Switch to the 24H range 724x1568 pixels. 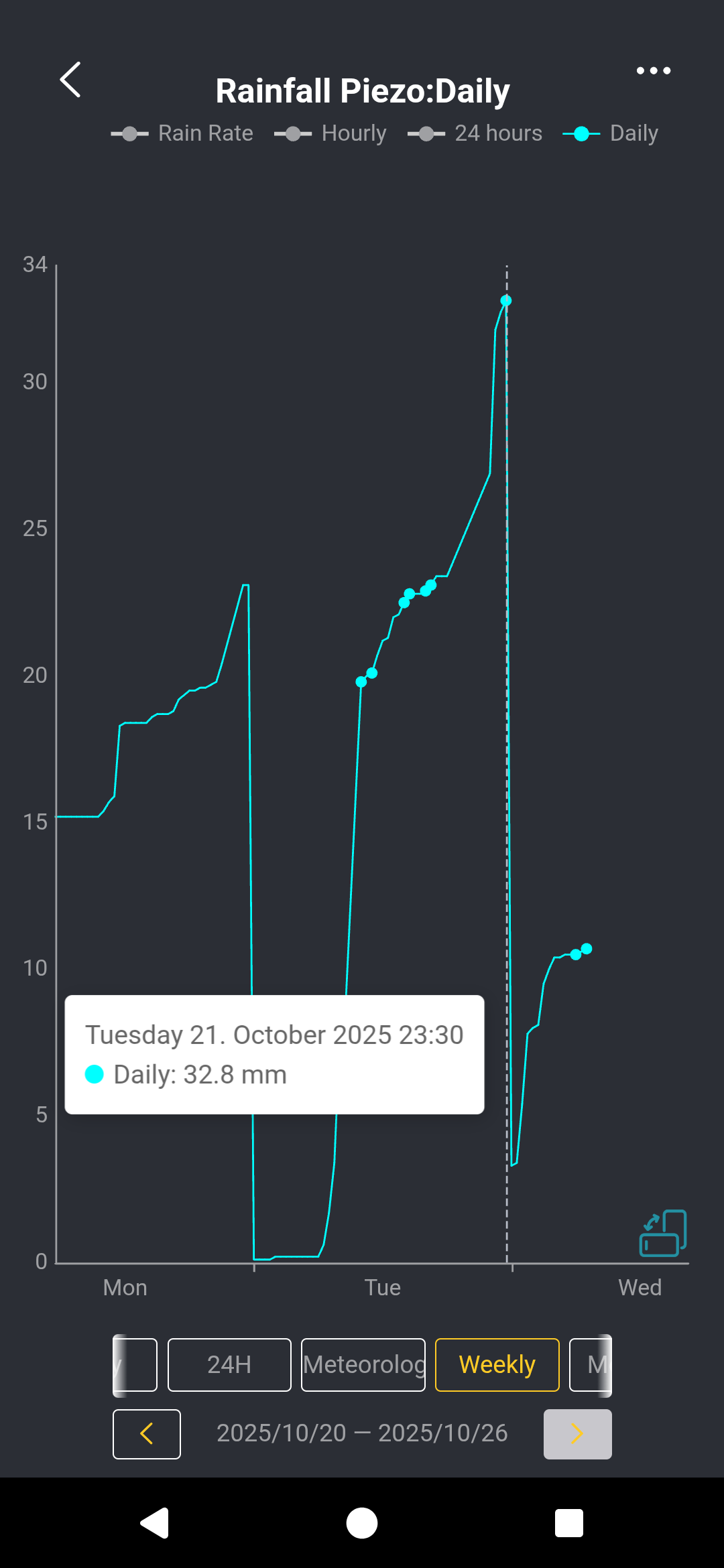pos(229,1365)
